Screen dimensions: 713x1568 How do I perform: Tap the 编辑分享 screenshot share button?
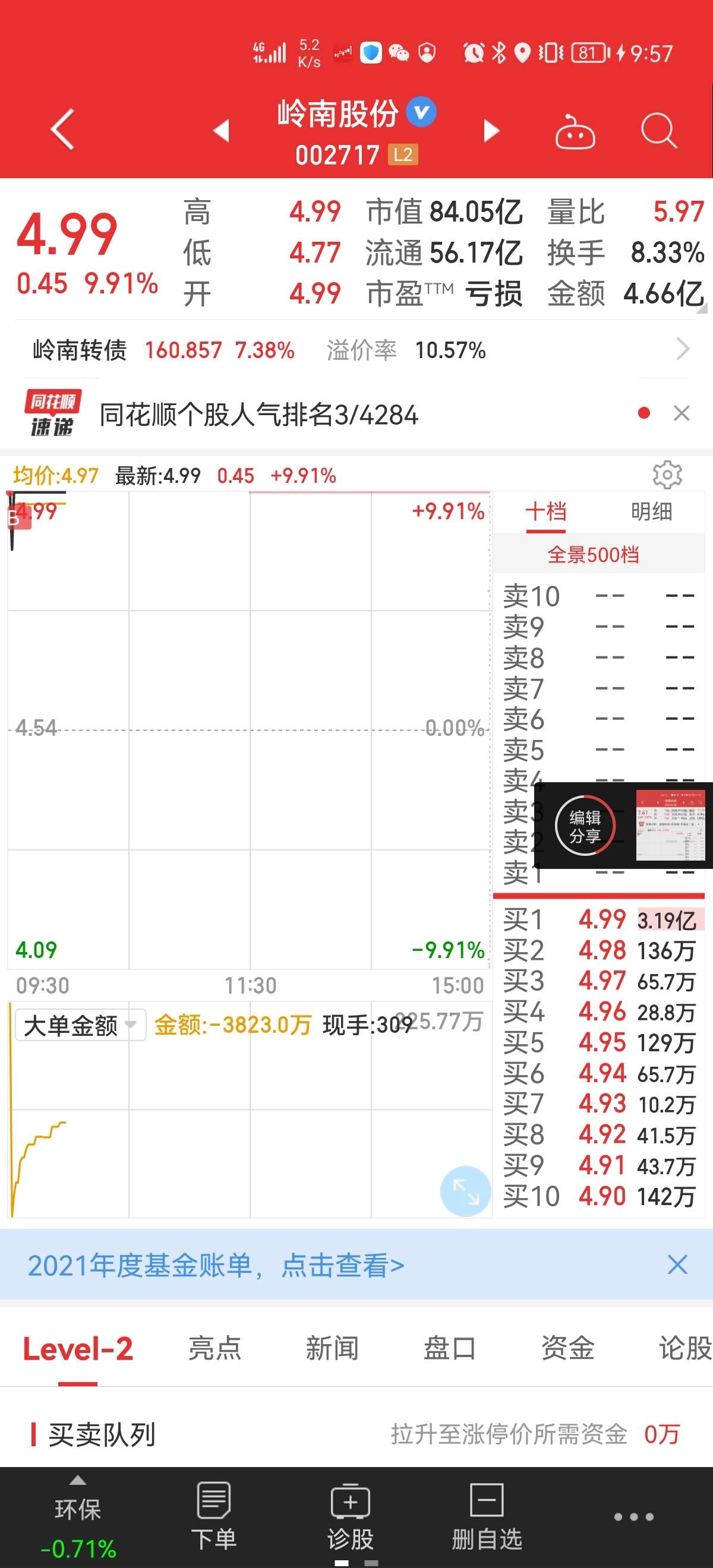tap(585, 826)
